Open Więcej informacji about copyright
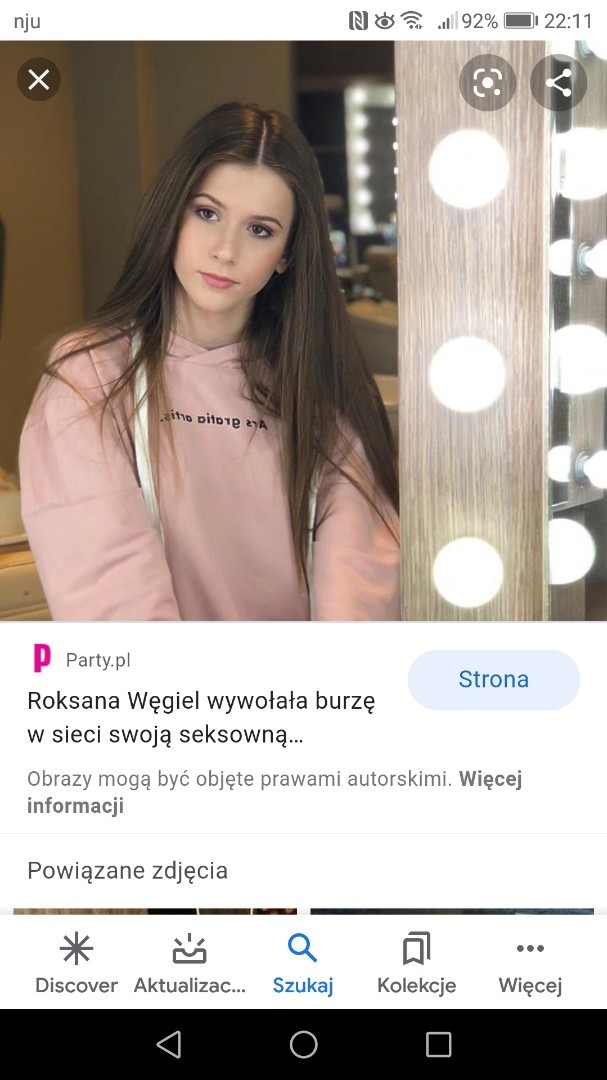The image size is (607, 1080). (275, 792)
